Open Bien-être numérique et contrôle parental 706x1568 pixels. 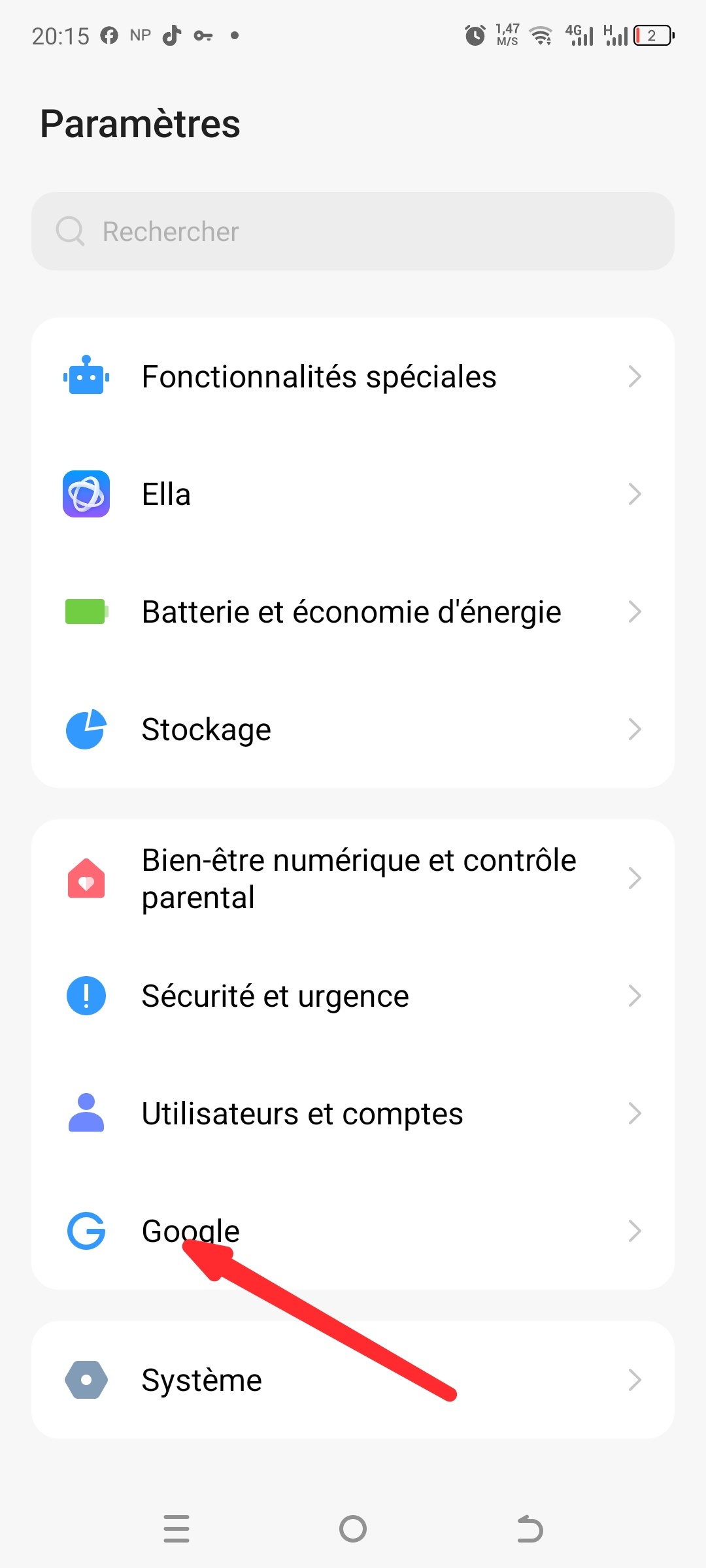(353, 879)
